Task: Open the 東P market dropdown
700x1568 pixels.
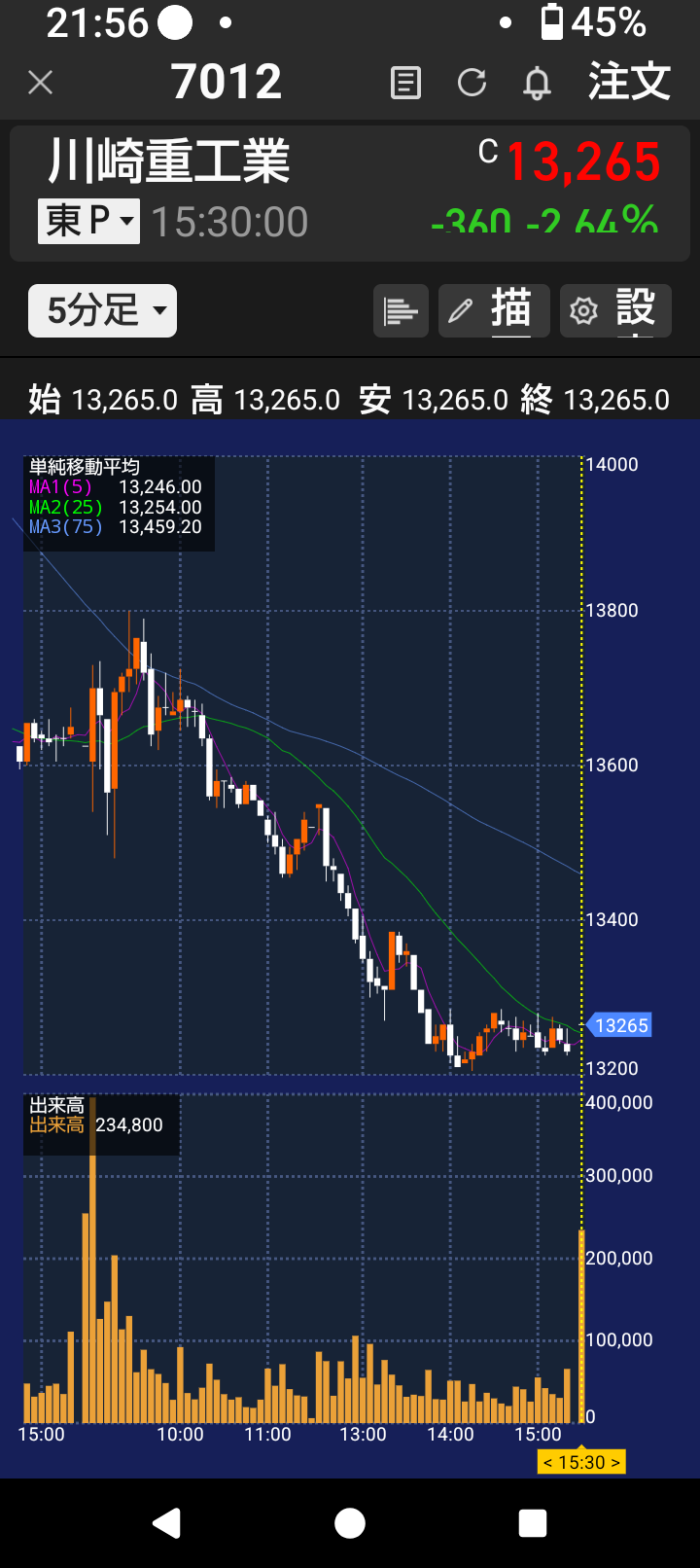Action: tap(88, 221)
